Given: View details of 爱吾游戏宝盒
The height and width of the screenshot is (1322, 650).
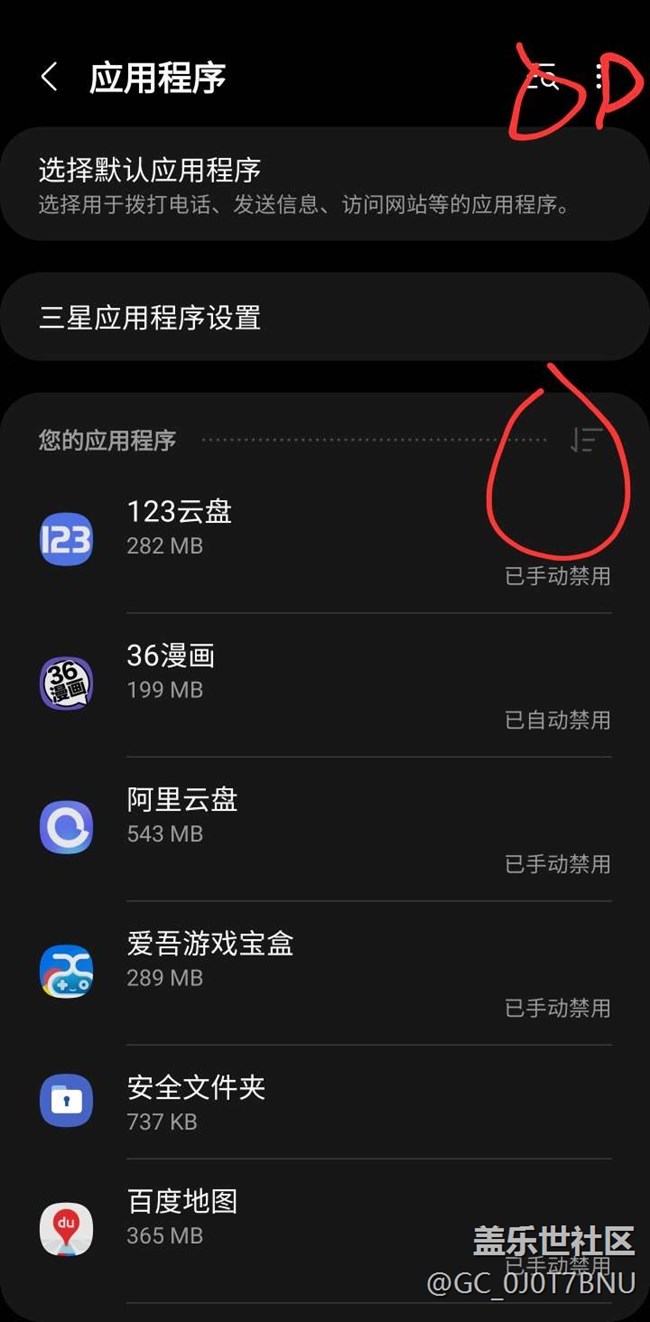Looking at the screenshot, I should point(324,972).
